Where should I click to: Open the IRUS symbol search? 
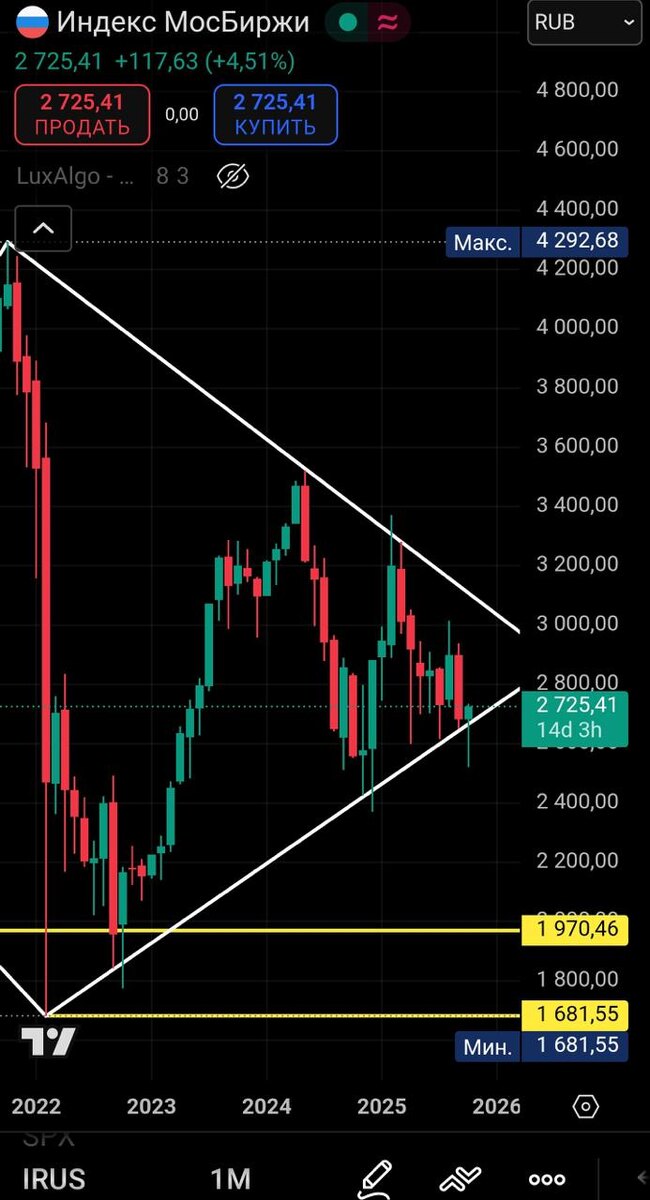(54, 1178)
